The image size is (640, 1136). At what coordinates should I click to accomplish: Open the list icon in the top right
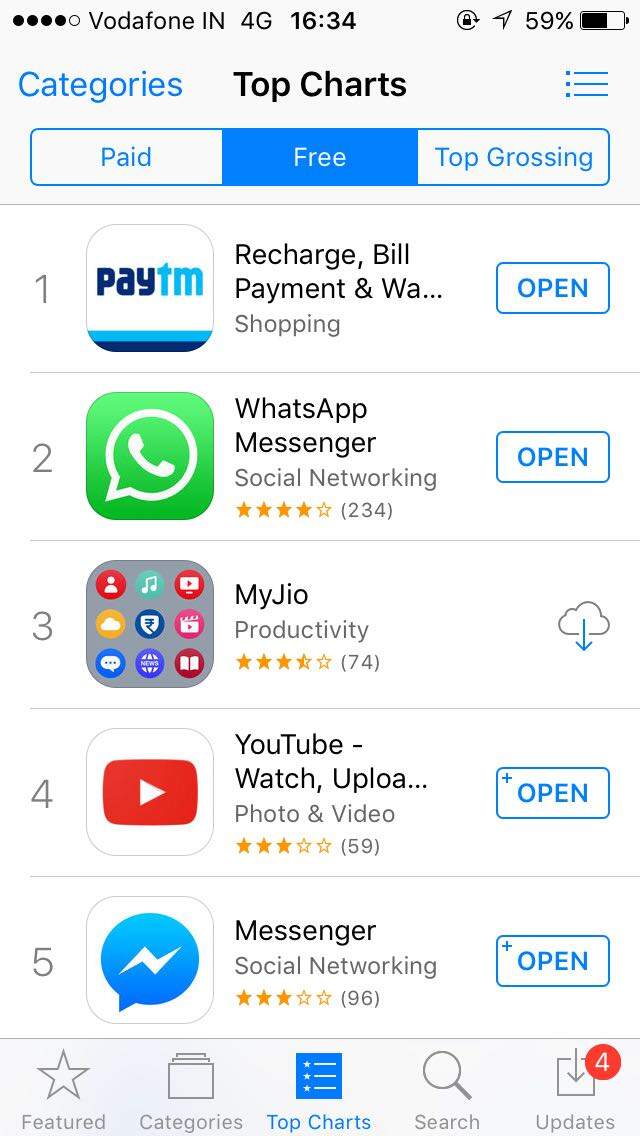click(586, 84)
